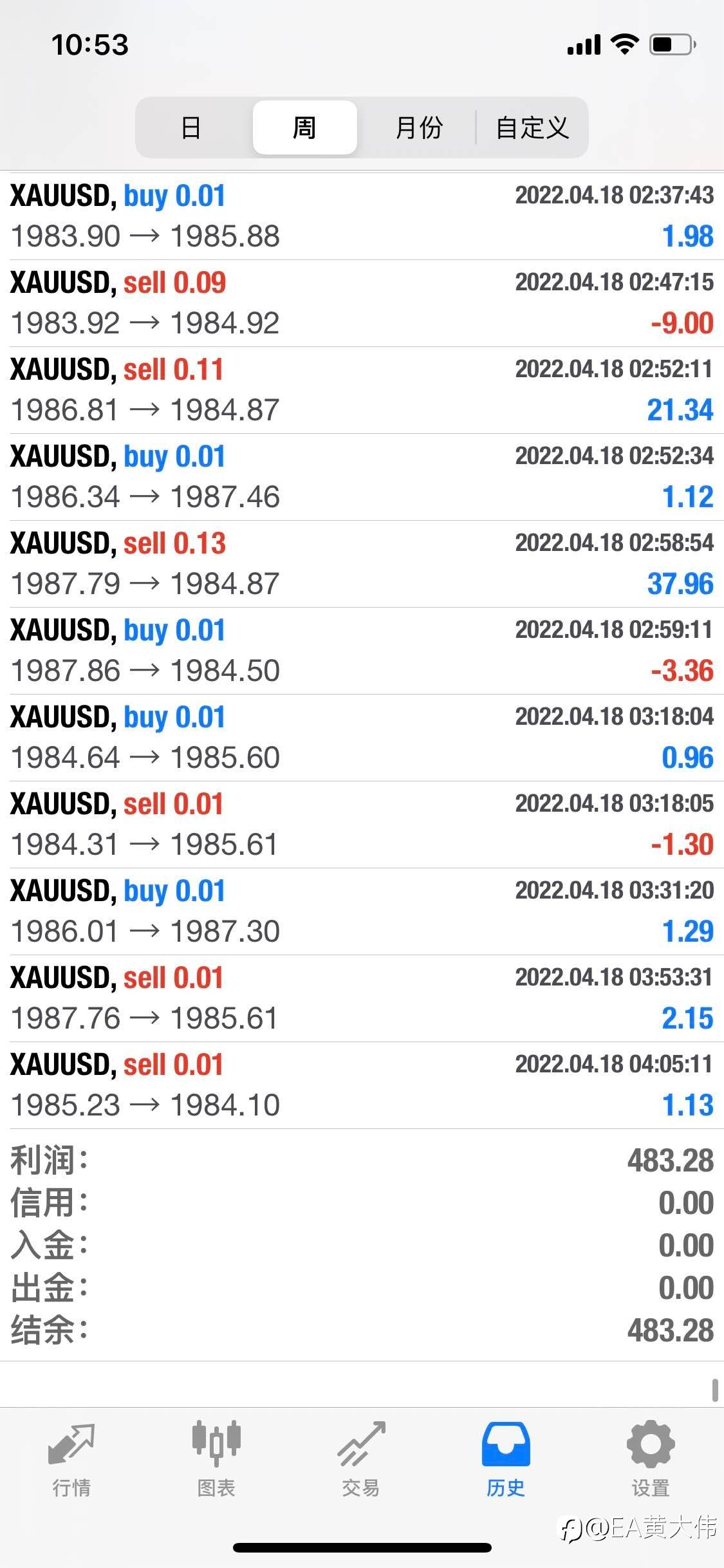This screenshot has height=1568, width=724.
Task: View the buy 0.01 trade at 02:37:43
Action: tap(362, 216)
